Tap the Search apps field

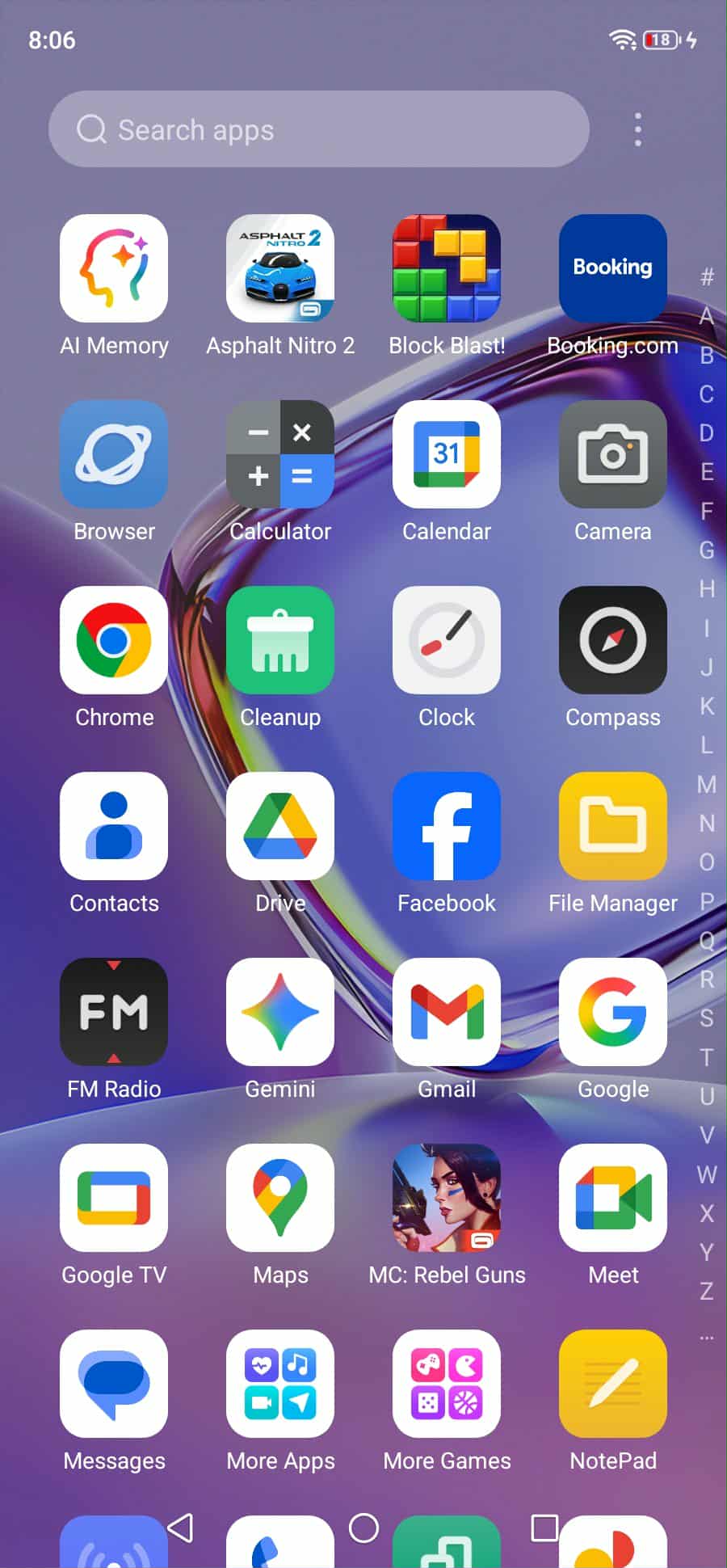pyautogui.click(x=319, y=129)
